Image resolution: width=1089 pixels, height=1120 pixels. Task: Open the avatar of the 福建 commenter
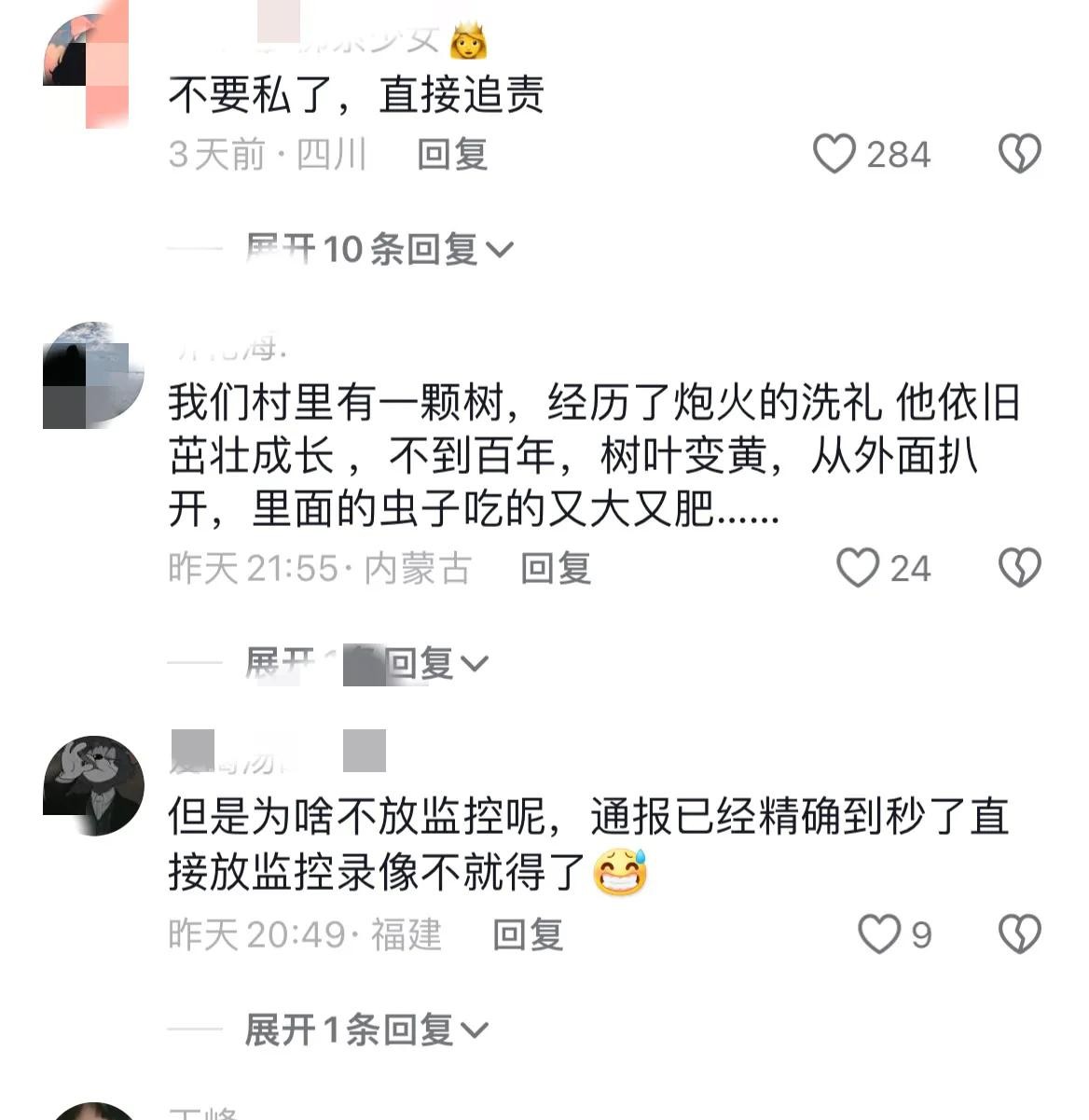point(93,785)
